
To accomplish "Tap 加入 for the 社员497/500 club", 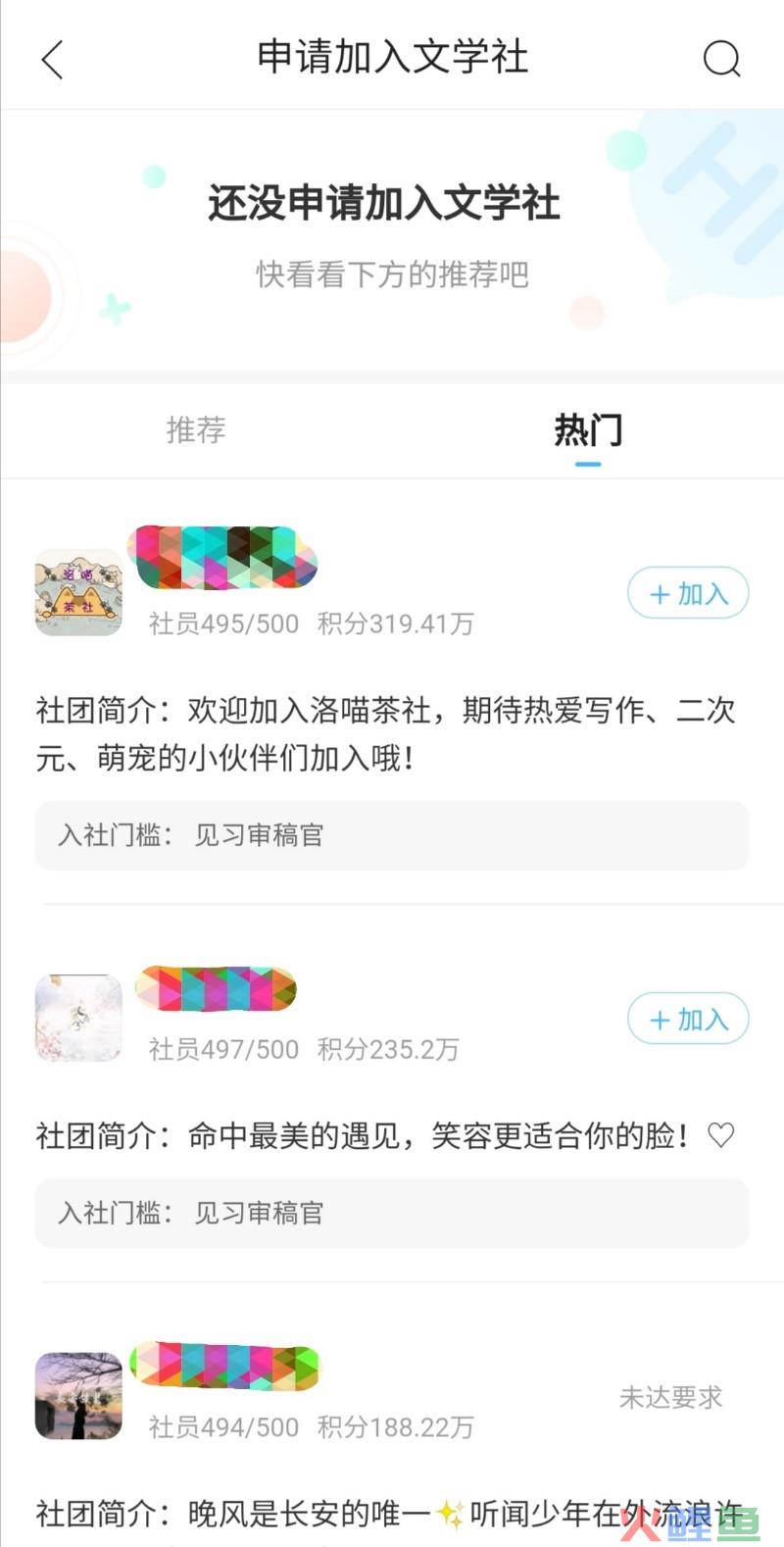I will coord(688,1020).
